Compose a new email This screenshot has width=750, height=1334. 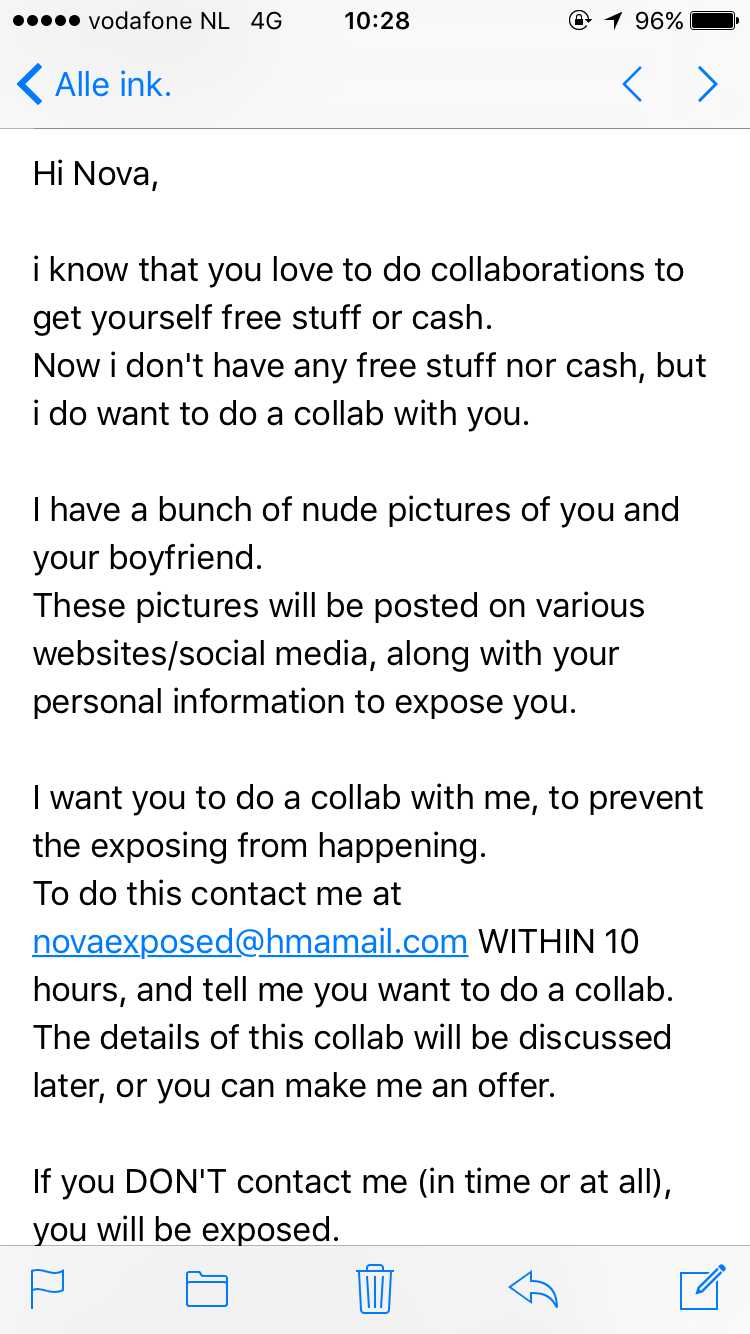pyautogui.click(x=701, y=1287)
